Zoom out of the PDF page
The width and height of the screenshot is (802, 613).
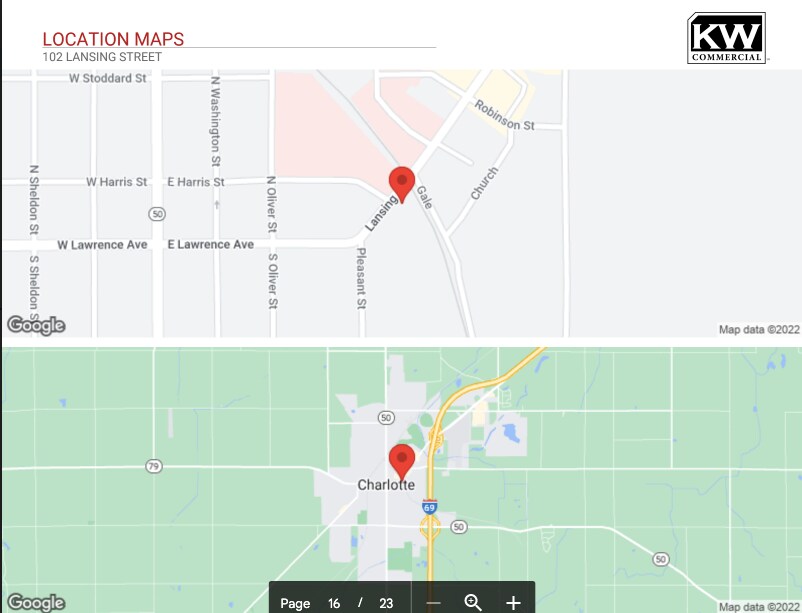tap(433, 603)
